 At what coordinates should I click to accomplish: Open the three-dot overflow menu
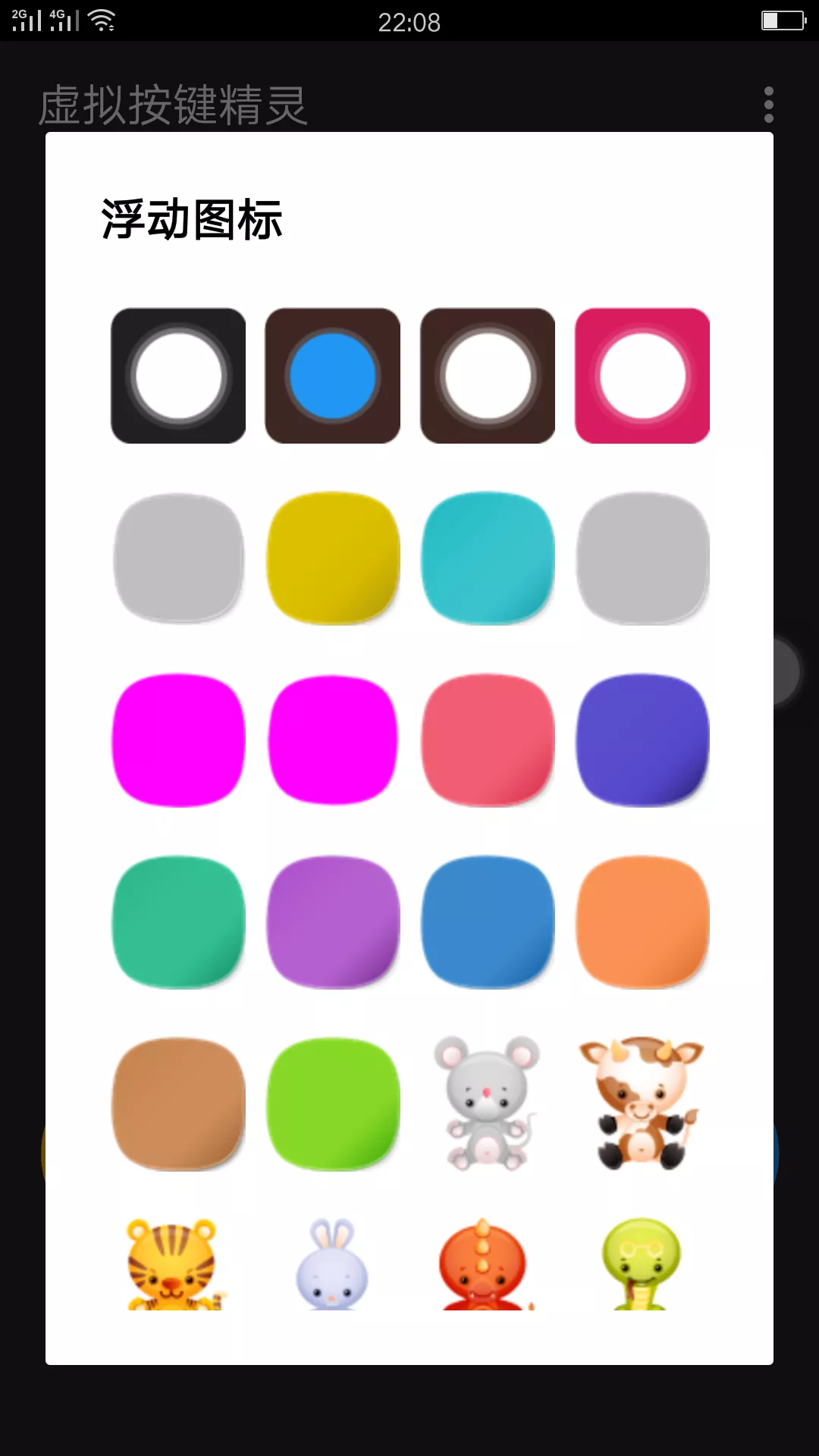click(x=768, y=105)
